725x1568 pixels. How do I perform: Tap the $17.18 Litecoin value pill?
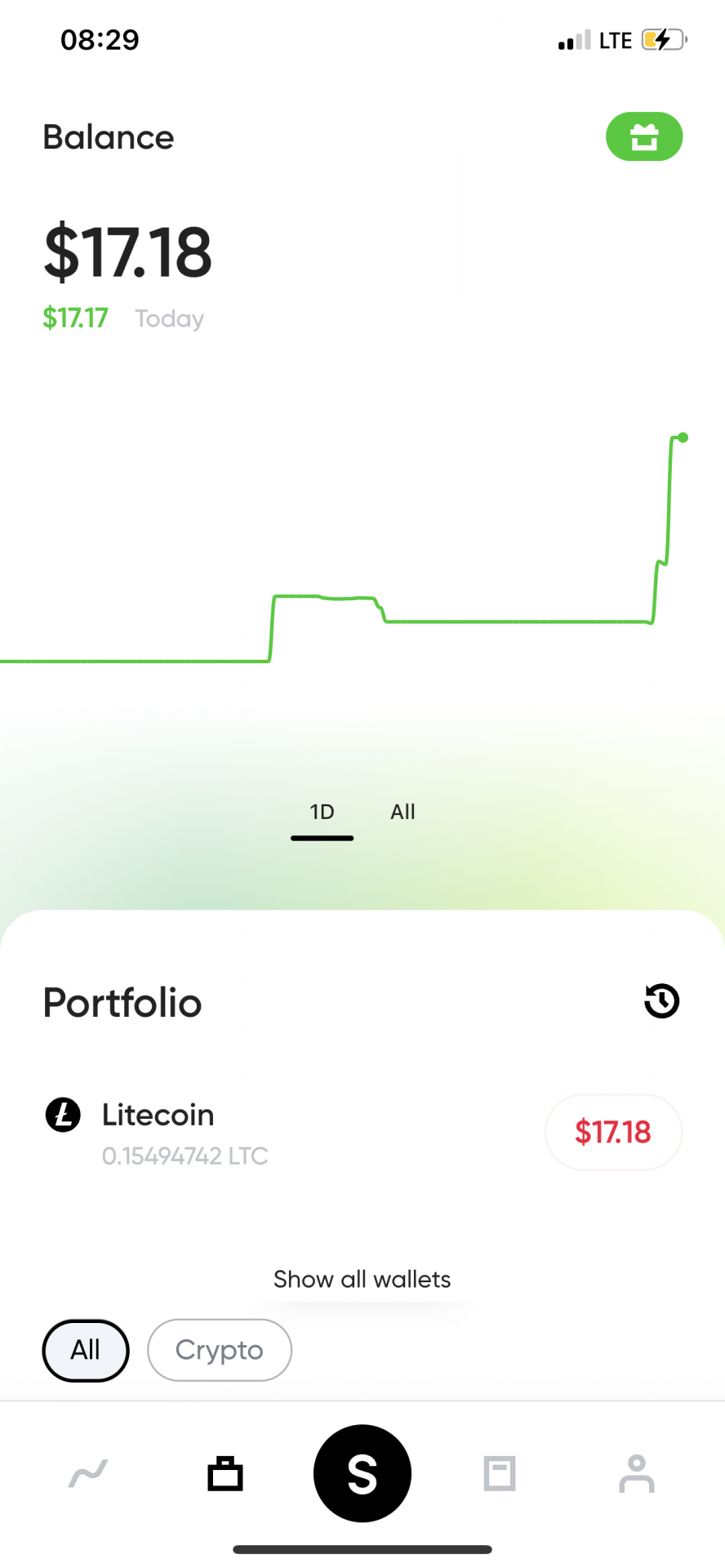click(613, 1132)
